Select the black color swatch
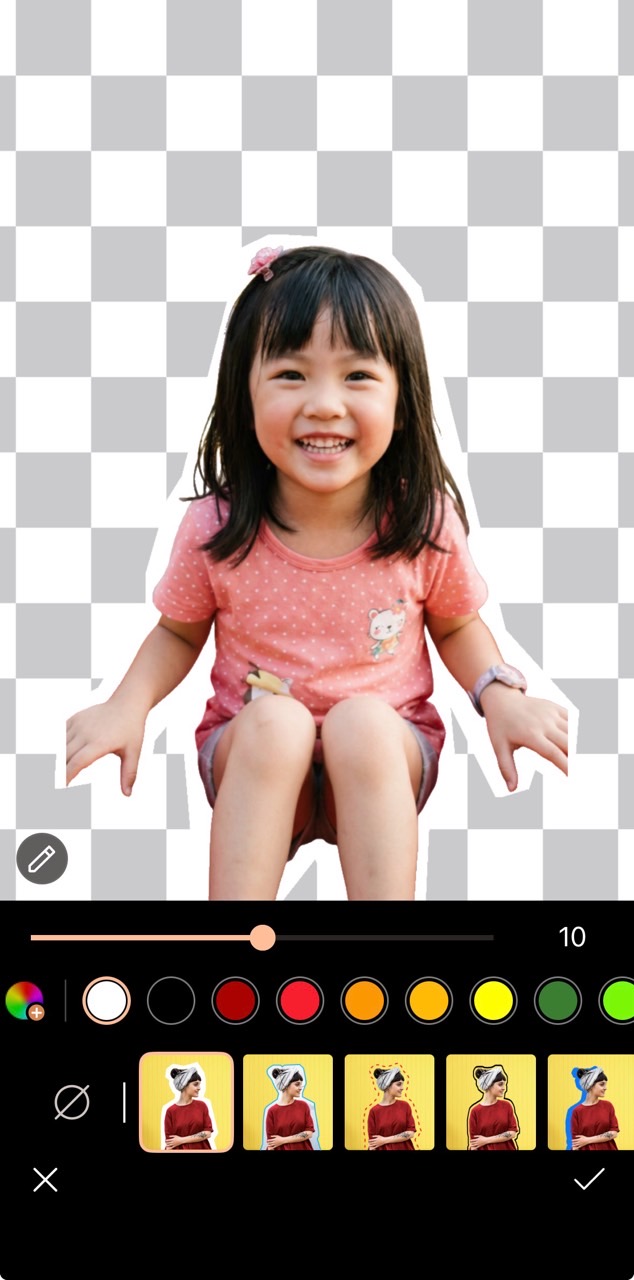 pyautogui.click(x=171, y=1000)
